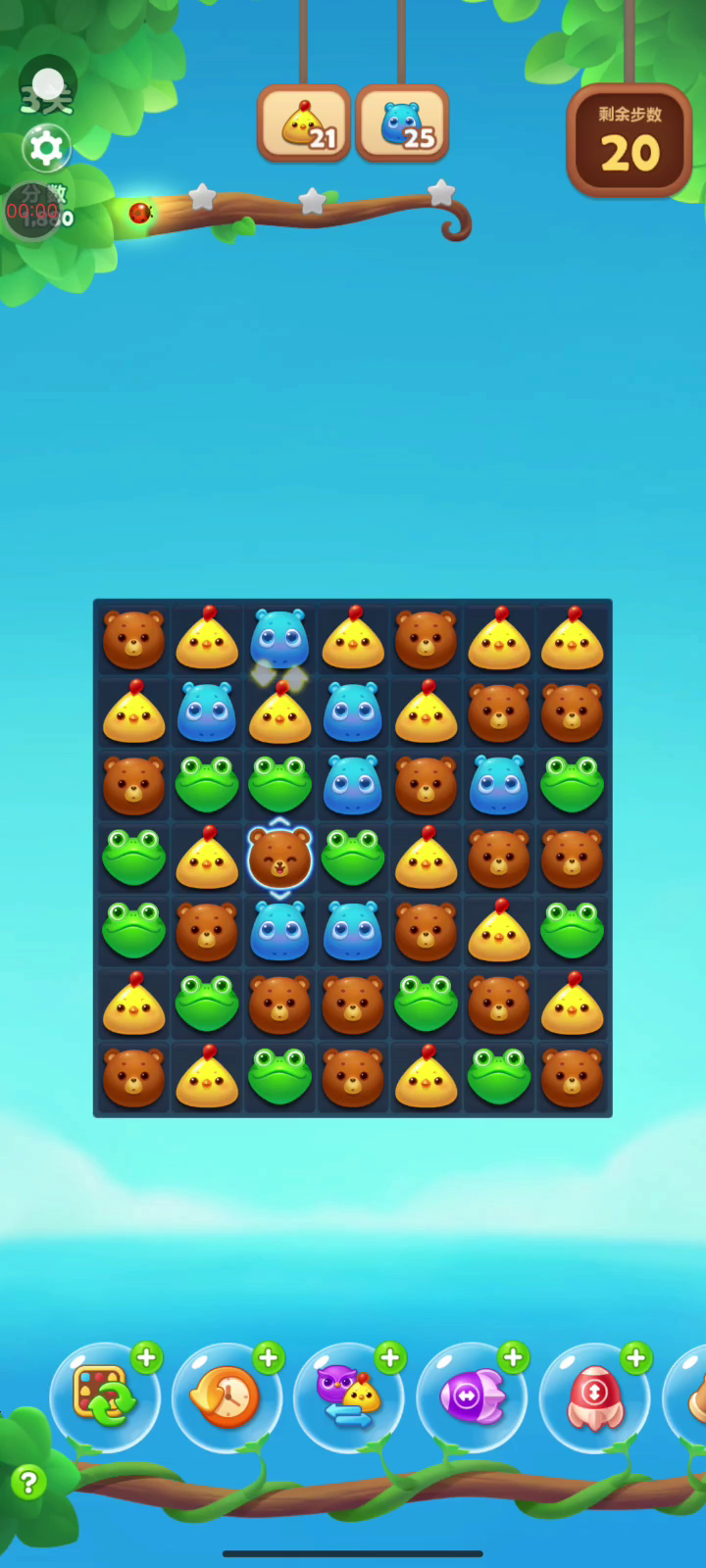Use the board shuffle booster
Image resolution: width=706 pixels, height=1568 pixels.
click(105, 1397)
